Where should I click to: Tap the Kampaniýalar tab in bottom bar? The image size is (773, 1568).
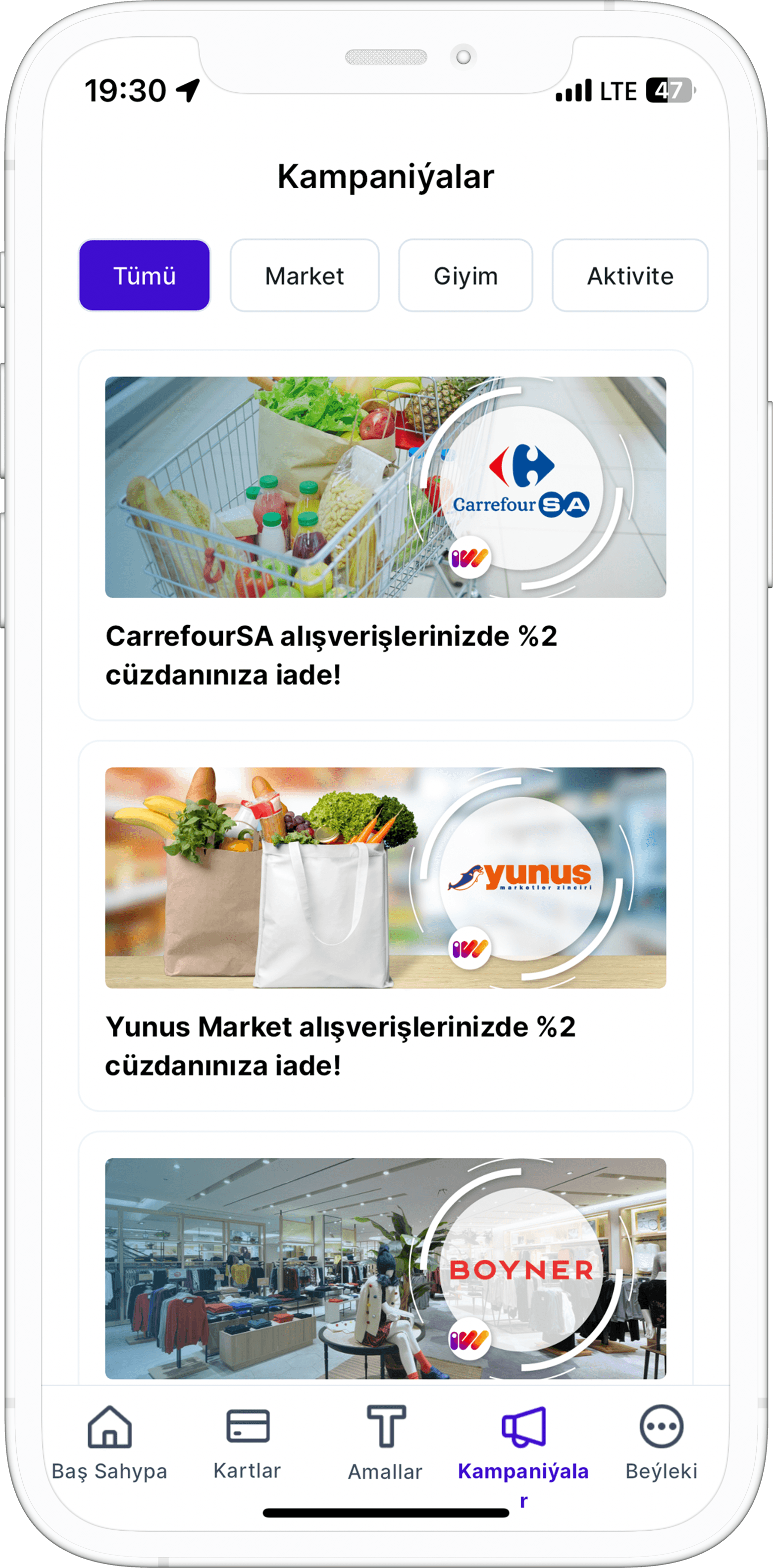point(523,1443)
